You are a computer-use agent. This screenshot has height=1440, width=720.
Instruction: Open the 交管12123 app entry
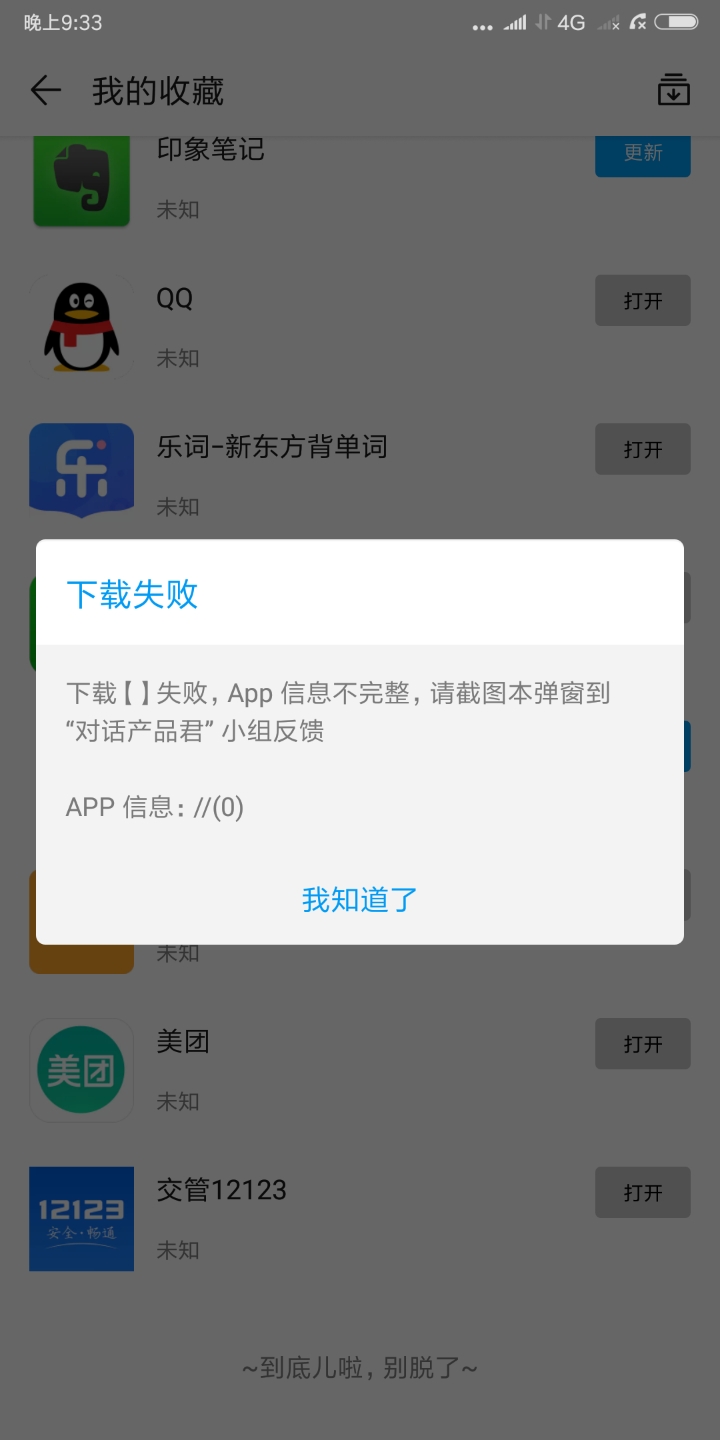point(300,1218)
